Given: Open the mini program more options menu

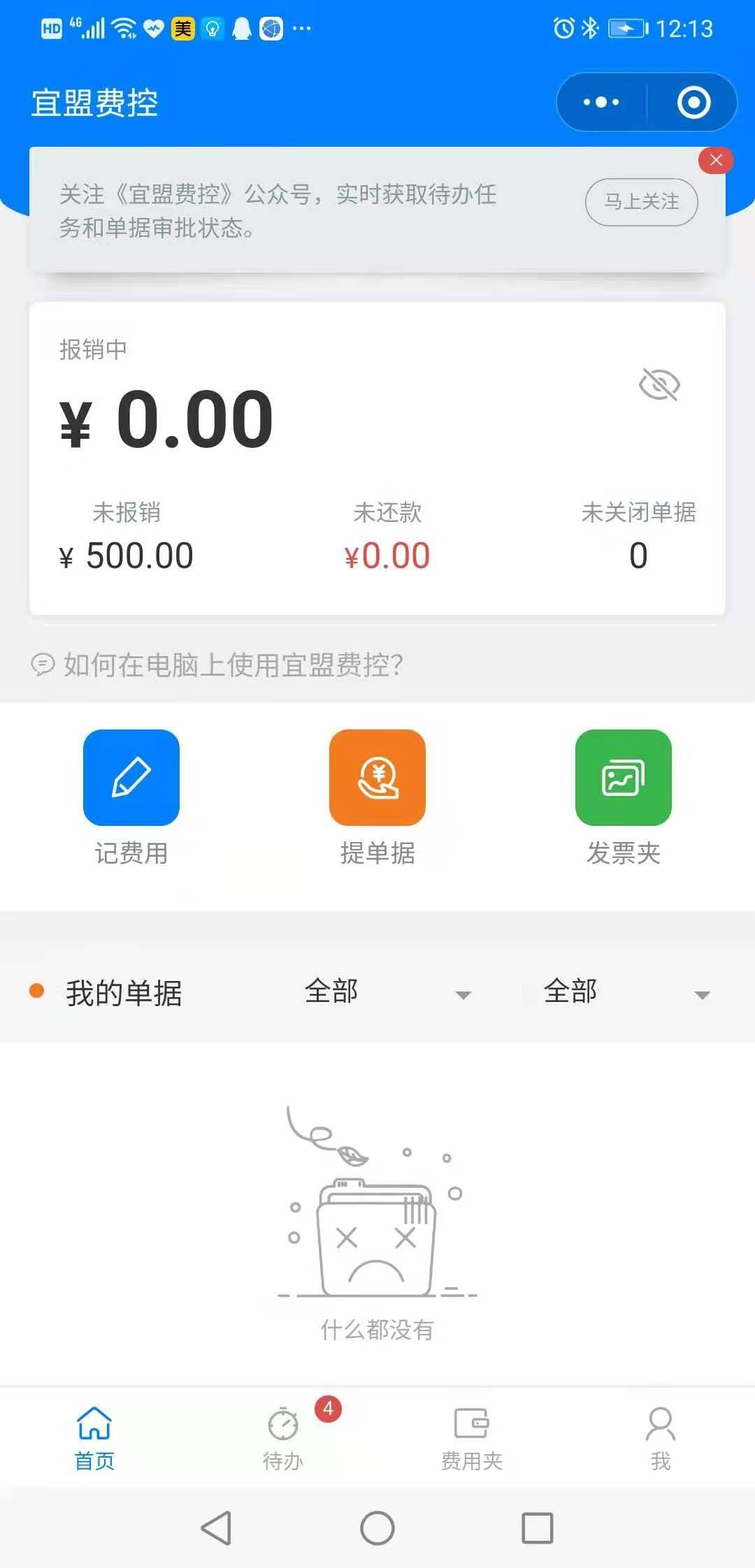Looking at the screenshot, I should point(601,103).
